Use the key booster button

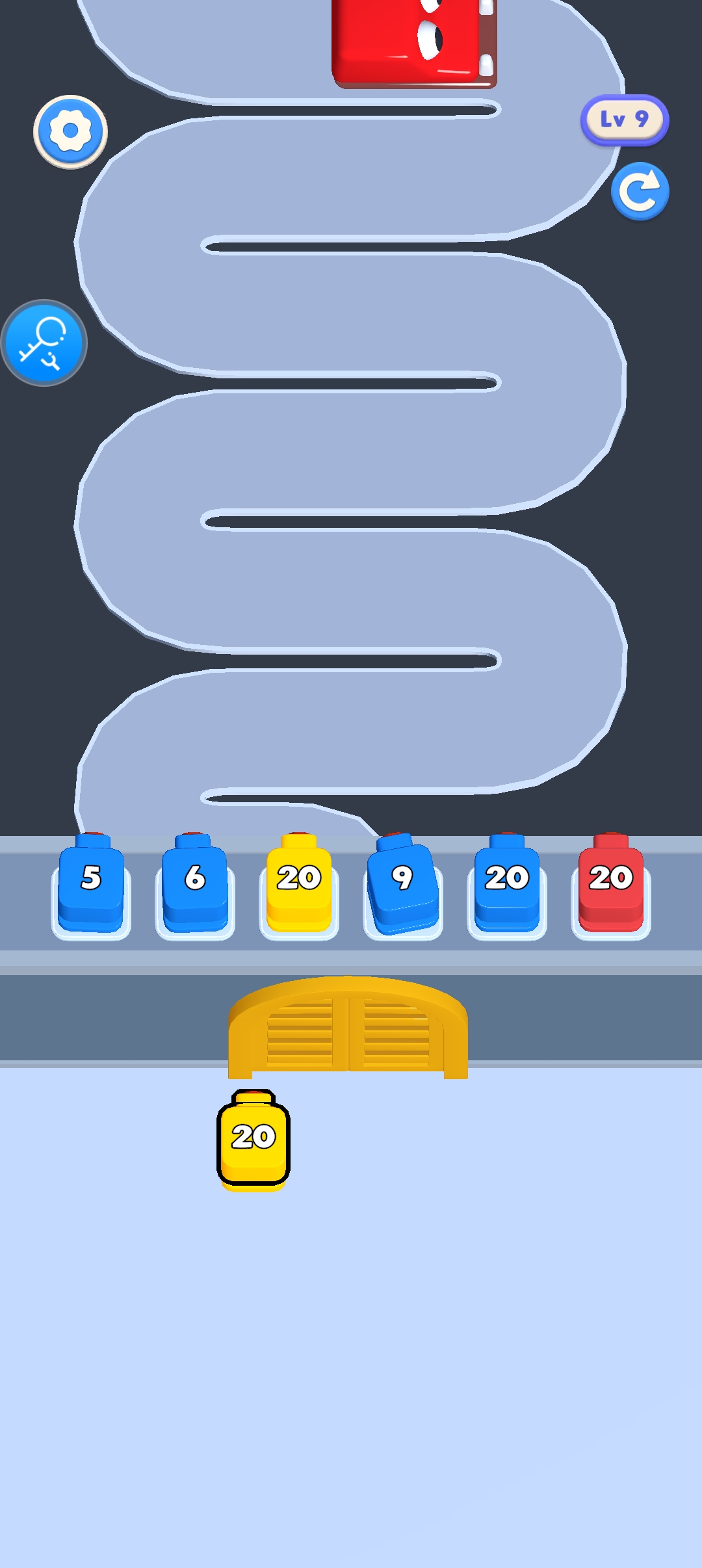coord(44,343)
